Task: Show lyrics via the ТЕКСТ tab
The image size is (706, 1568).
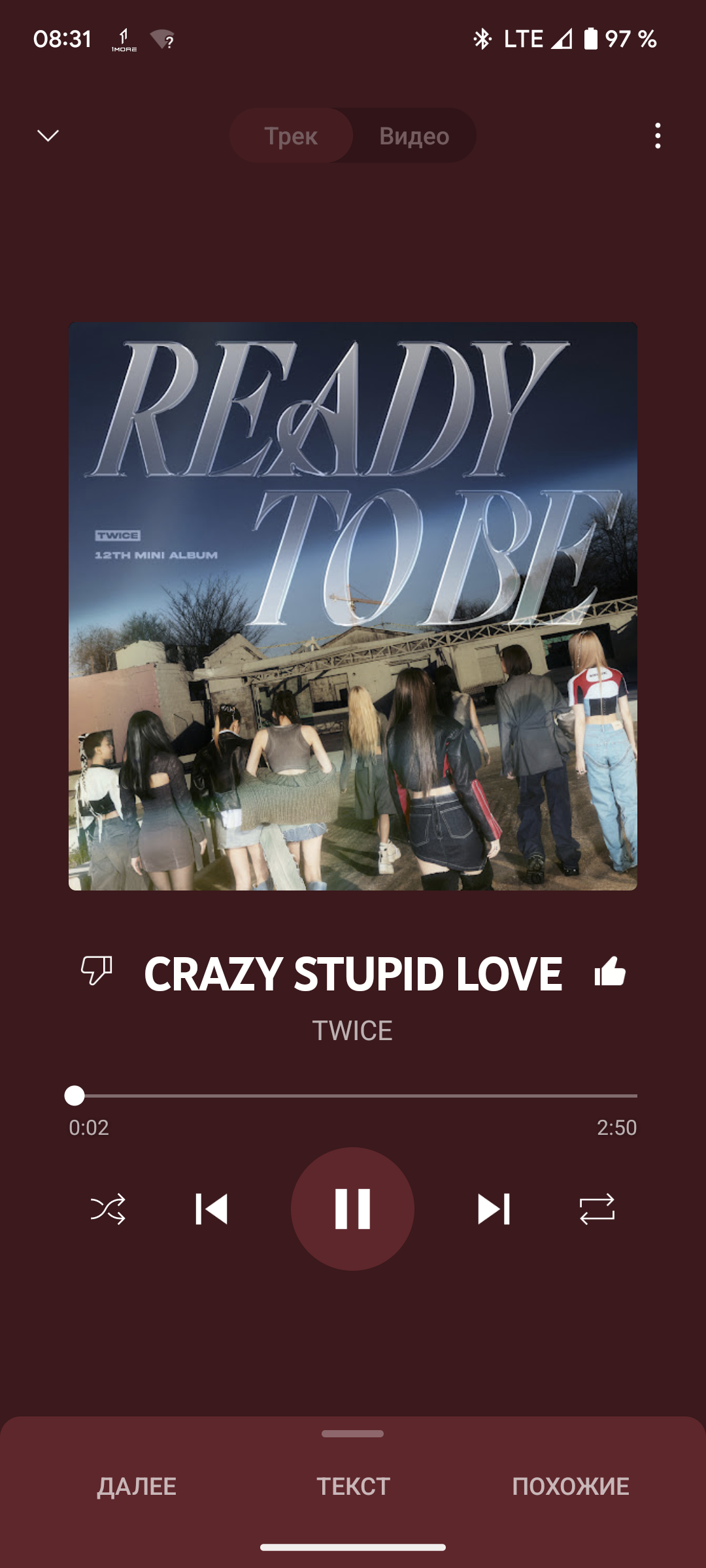Action: pyautogui.click(x=353, y=1486)
